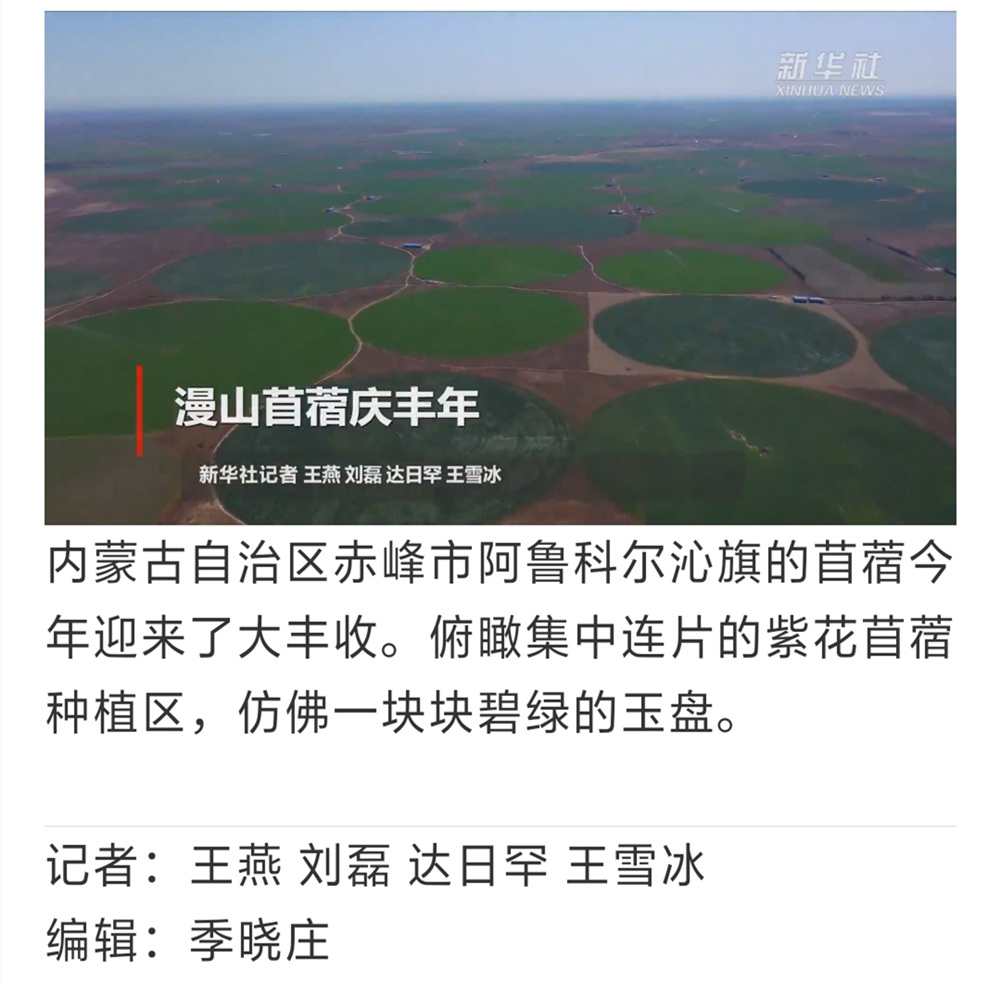Open the 漫山苜蓿庆丰年 video image
The image size is (1000, 985).
500,268
